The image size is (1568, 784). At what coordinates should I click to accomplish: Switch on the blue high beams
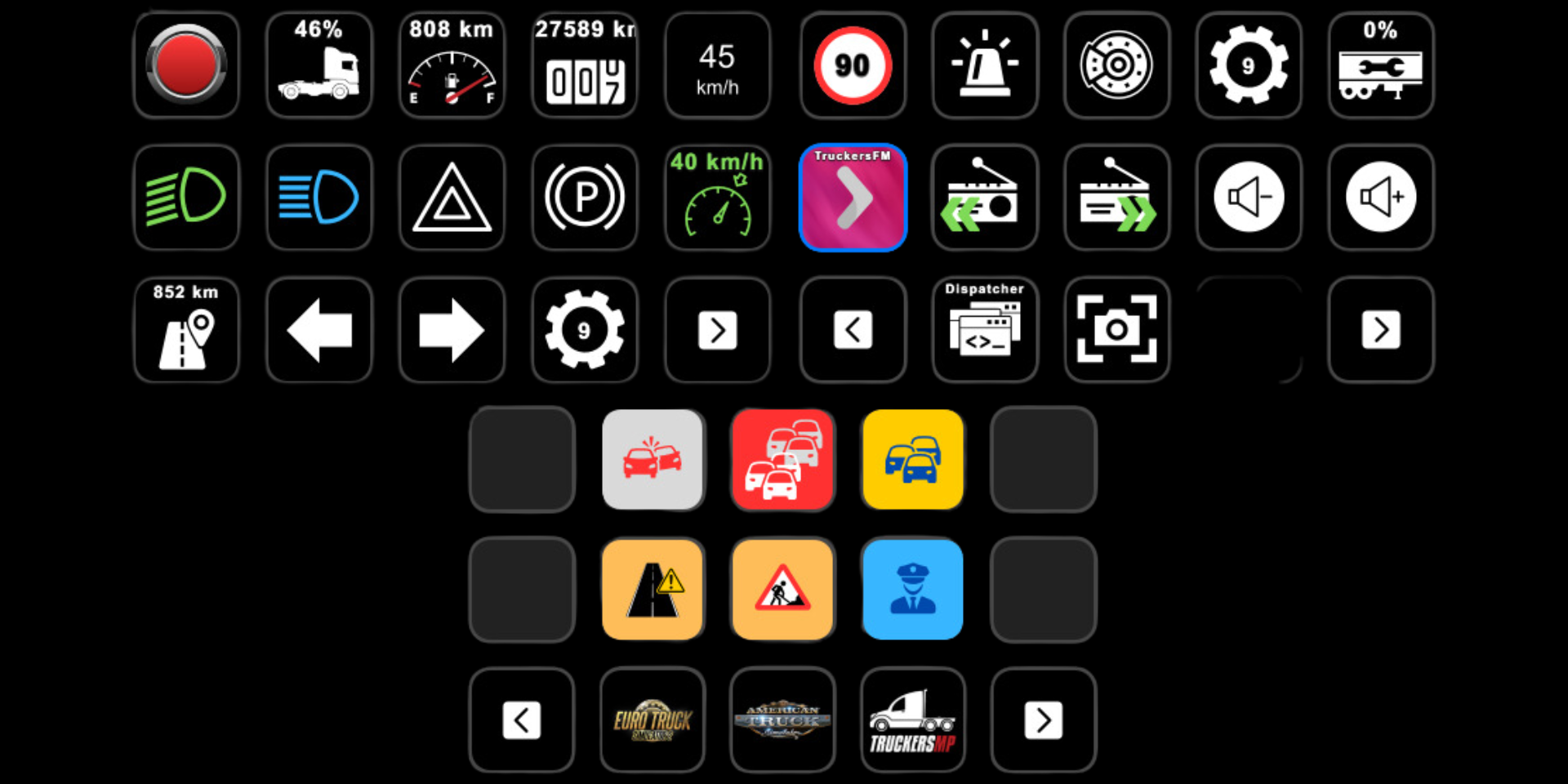click(319, 198)
